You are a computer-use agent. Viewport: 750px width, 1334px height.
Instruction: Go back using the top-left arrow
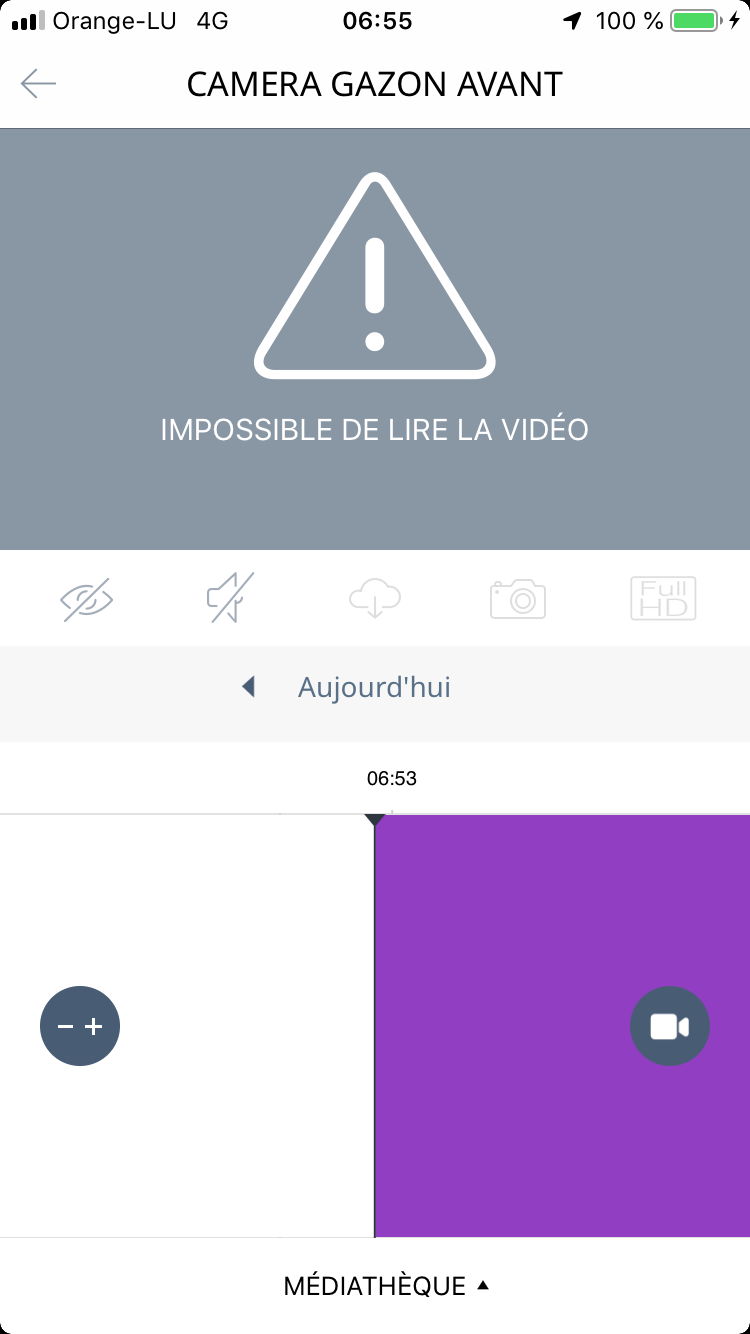coord(39,84)
